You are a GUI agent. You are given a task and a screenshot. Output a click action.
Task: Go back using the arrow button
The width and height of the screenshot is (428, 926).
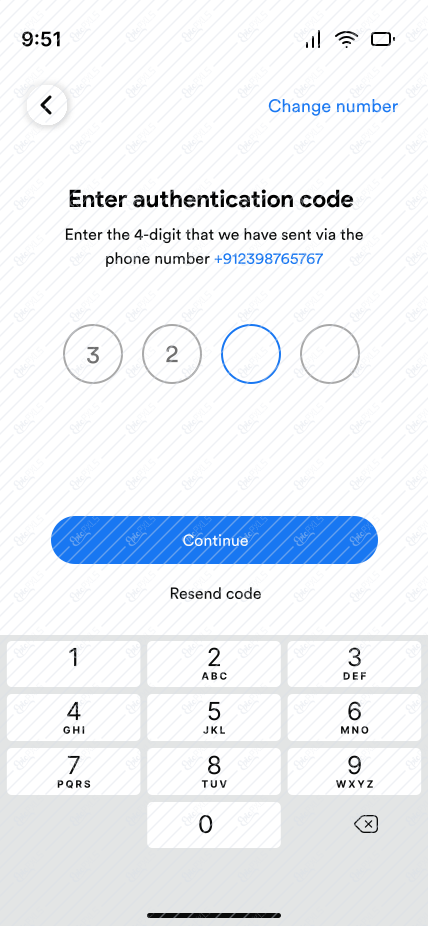(x=47, y=105)
